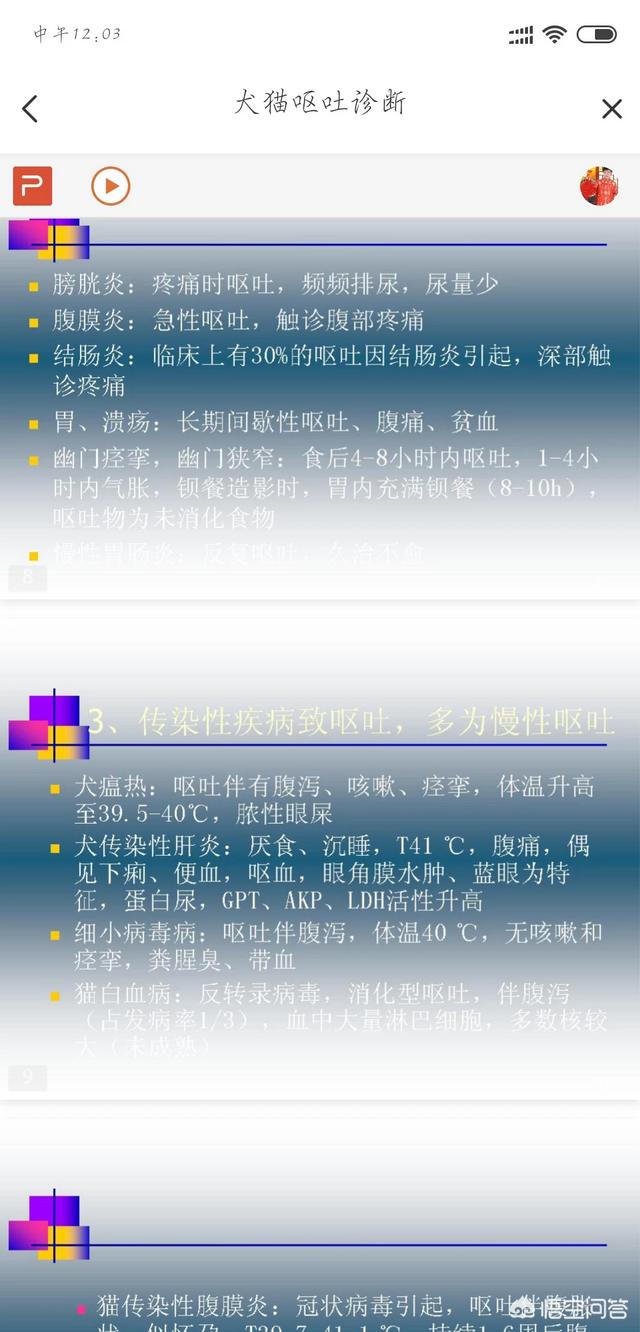Screen dimensions: 640x1332
Task: Open the slide about 猫传染性腹膜炎
Action: click(x=320, y=1280)
